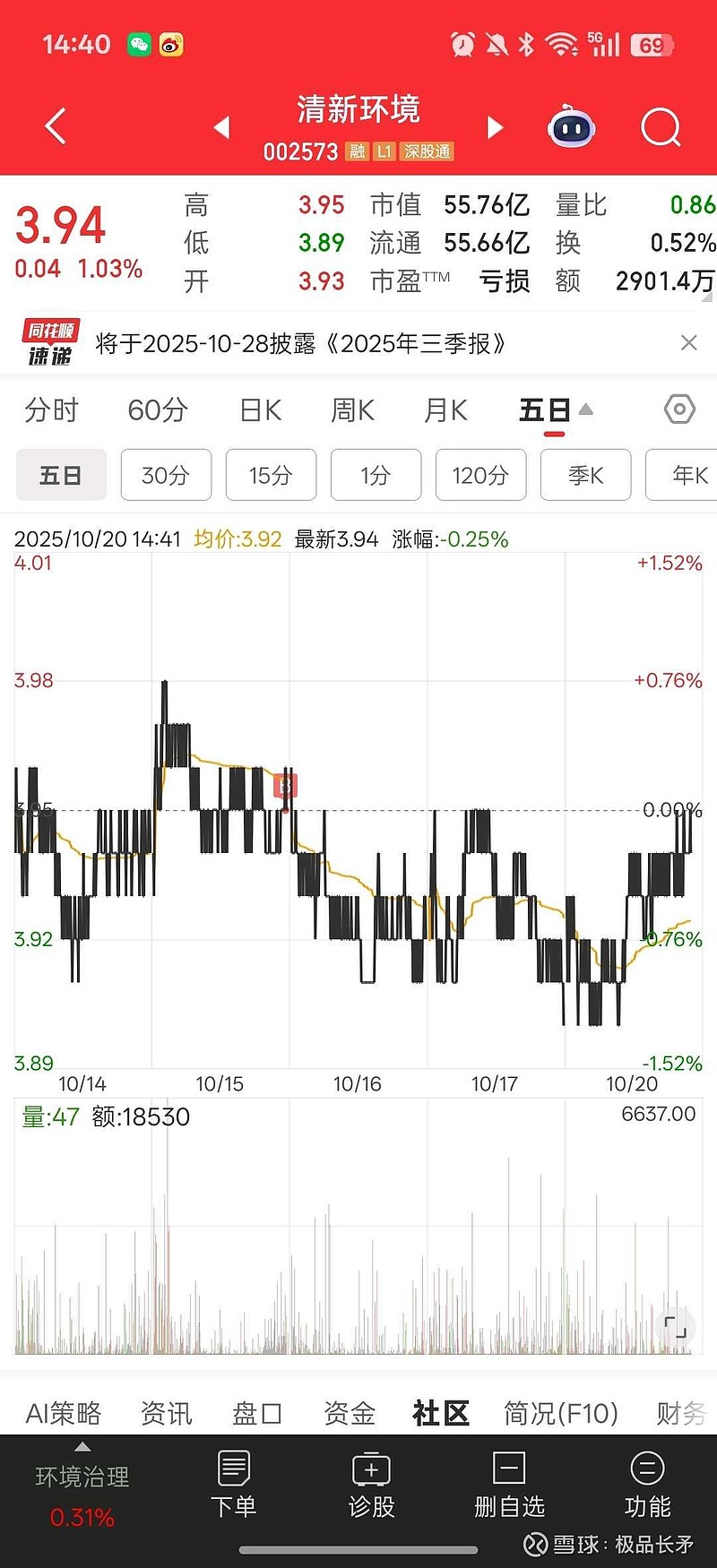This screenshot has height=1568, width=717.
Task: Select the 日K chart tab
Action: coord(260,410)
